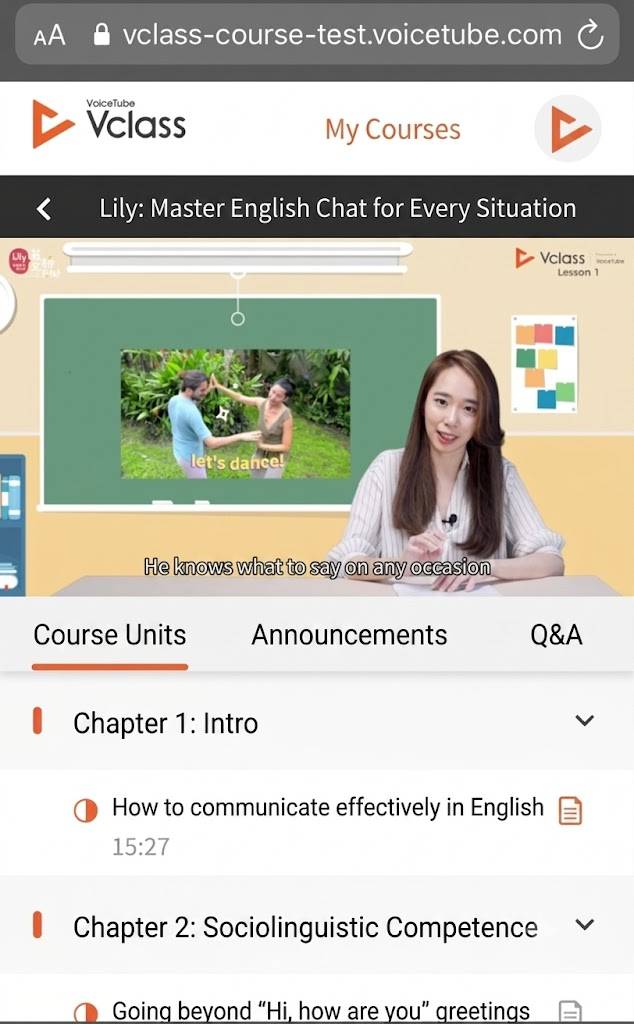Viewport: 634px width, 1024px height.
Task: Open the browser AA text size menu
Action: pyautogui.click(x=50, y=35)
